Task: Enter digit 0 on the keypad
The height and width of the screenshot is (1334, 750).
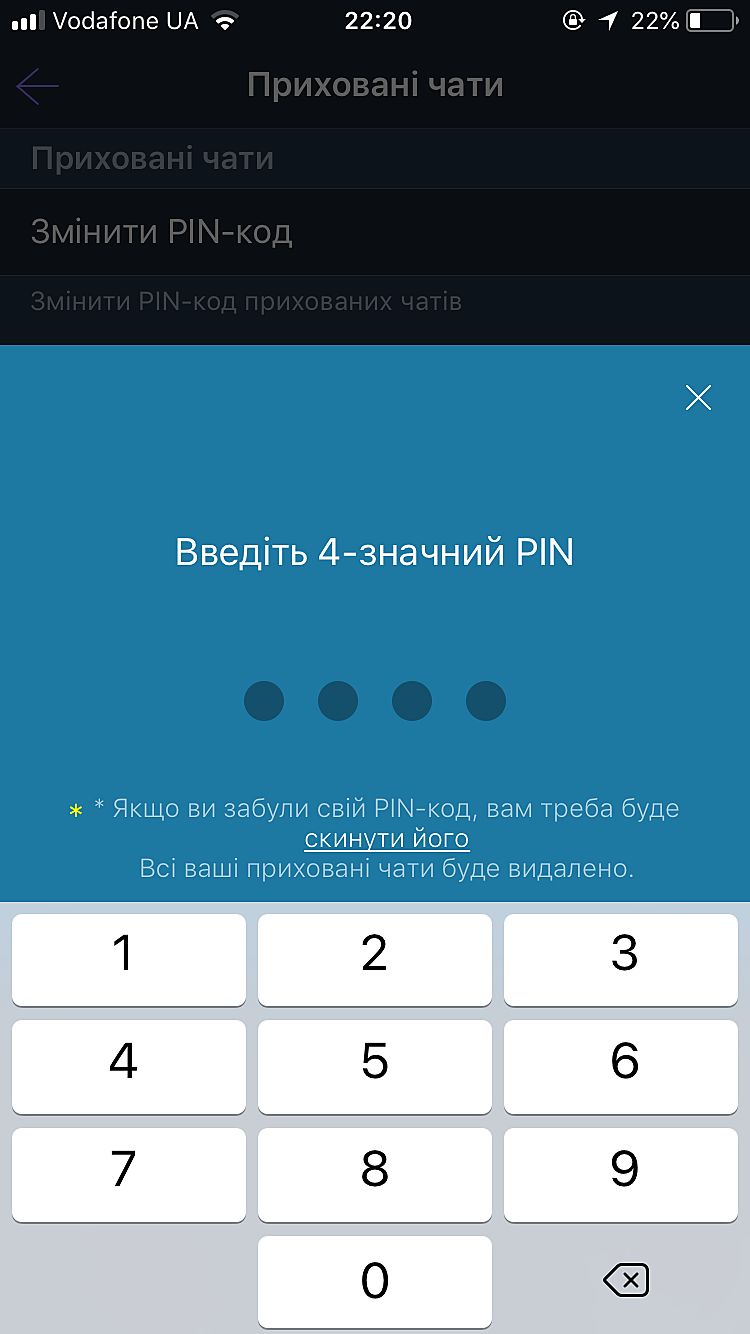Action: (x=375, y=1281)
